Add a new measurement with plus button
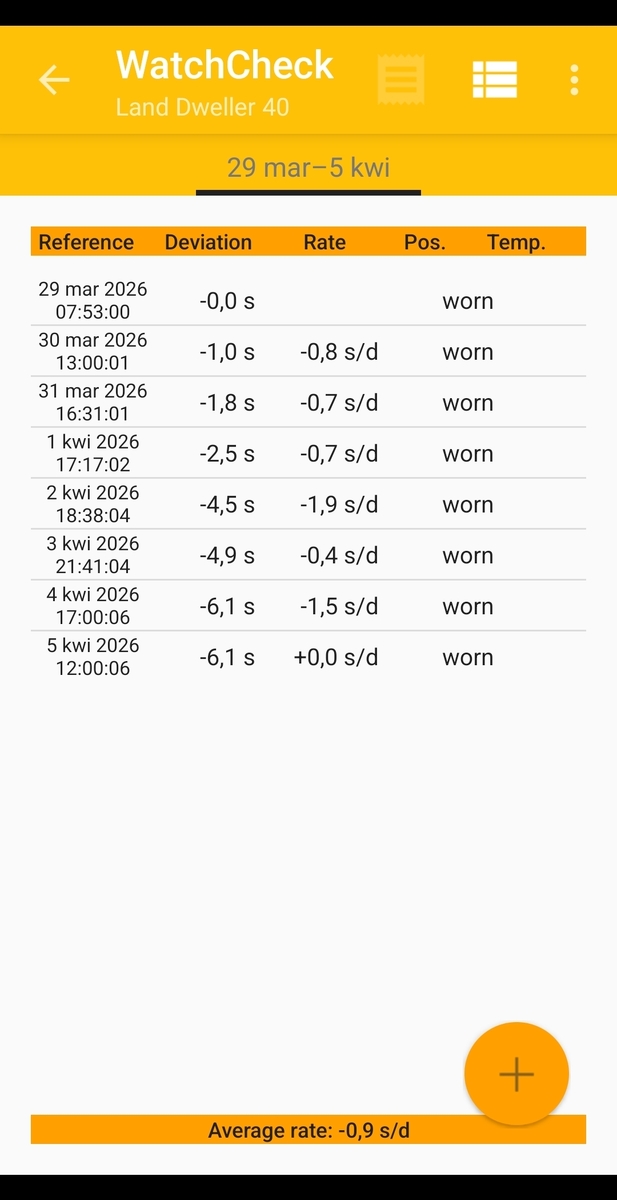The image size is (617, 1200). (x=516, y=1074)
